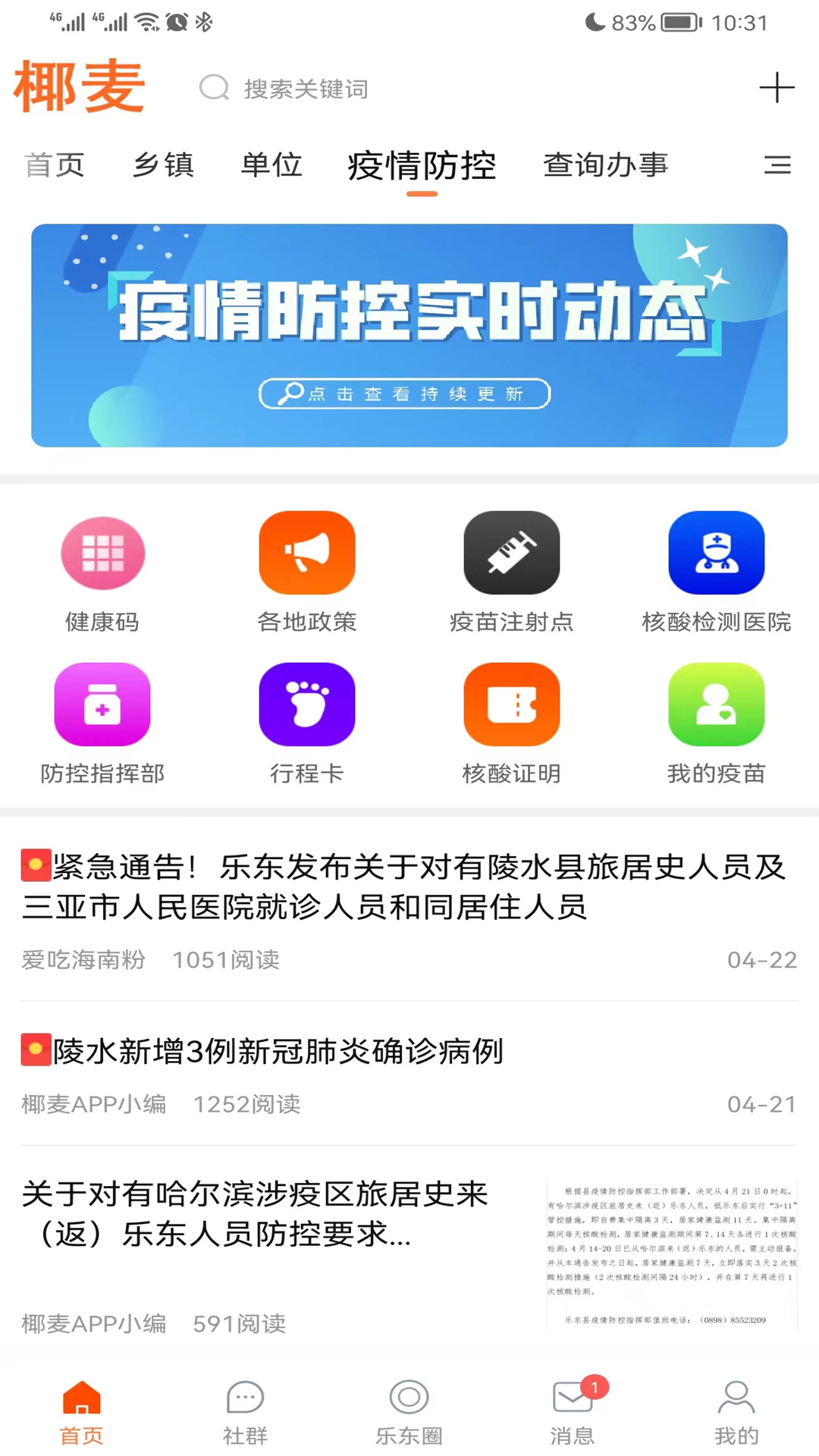Open the 疫苗注射点 vaccination site icon
This screenshot has width=819, height=1456.
pos(512,552)
